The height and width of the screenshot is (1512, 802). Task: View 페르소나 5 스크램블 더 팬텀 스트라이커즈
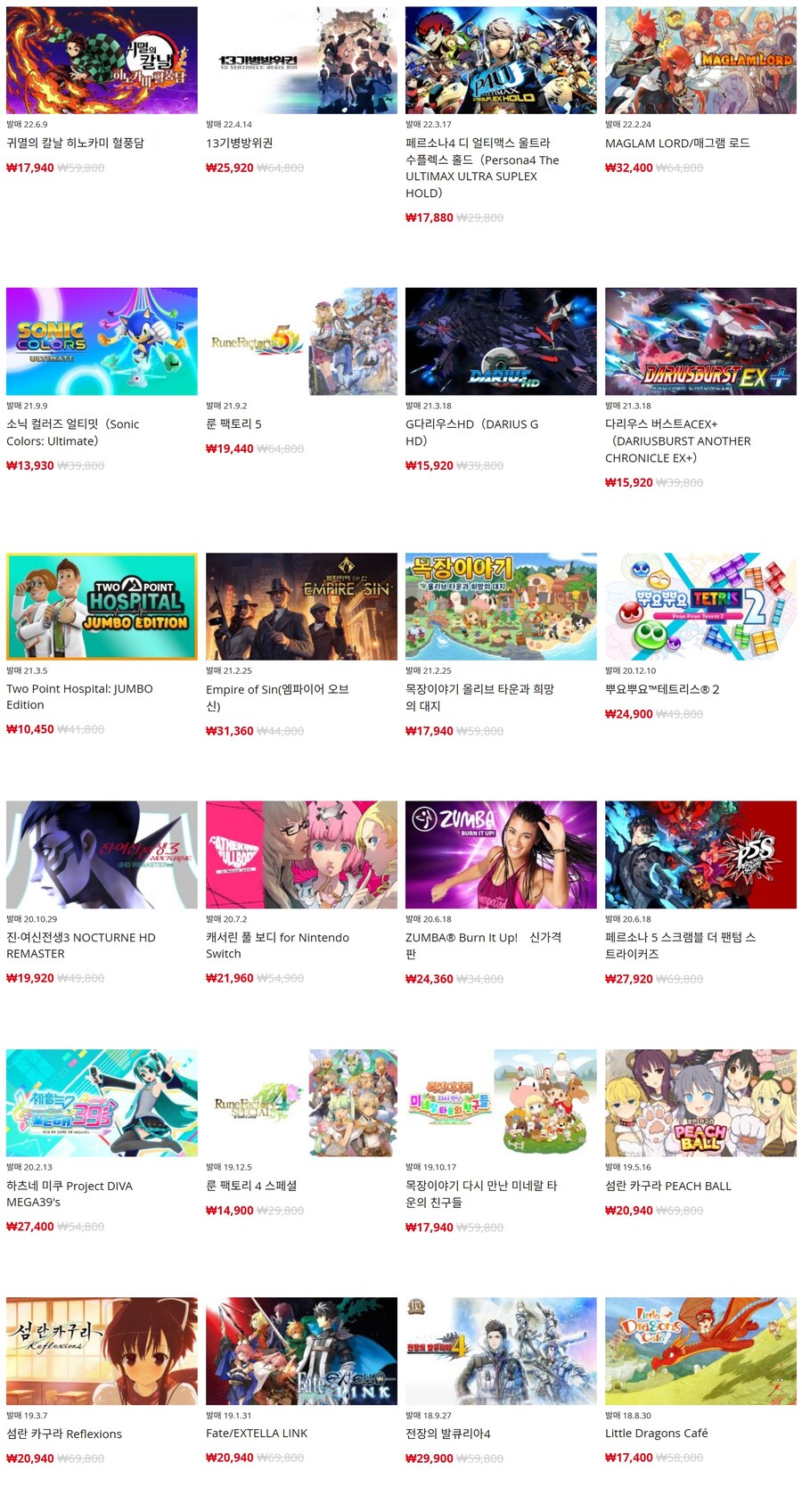click(700, 854)
